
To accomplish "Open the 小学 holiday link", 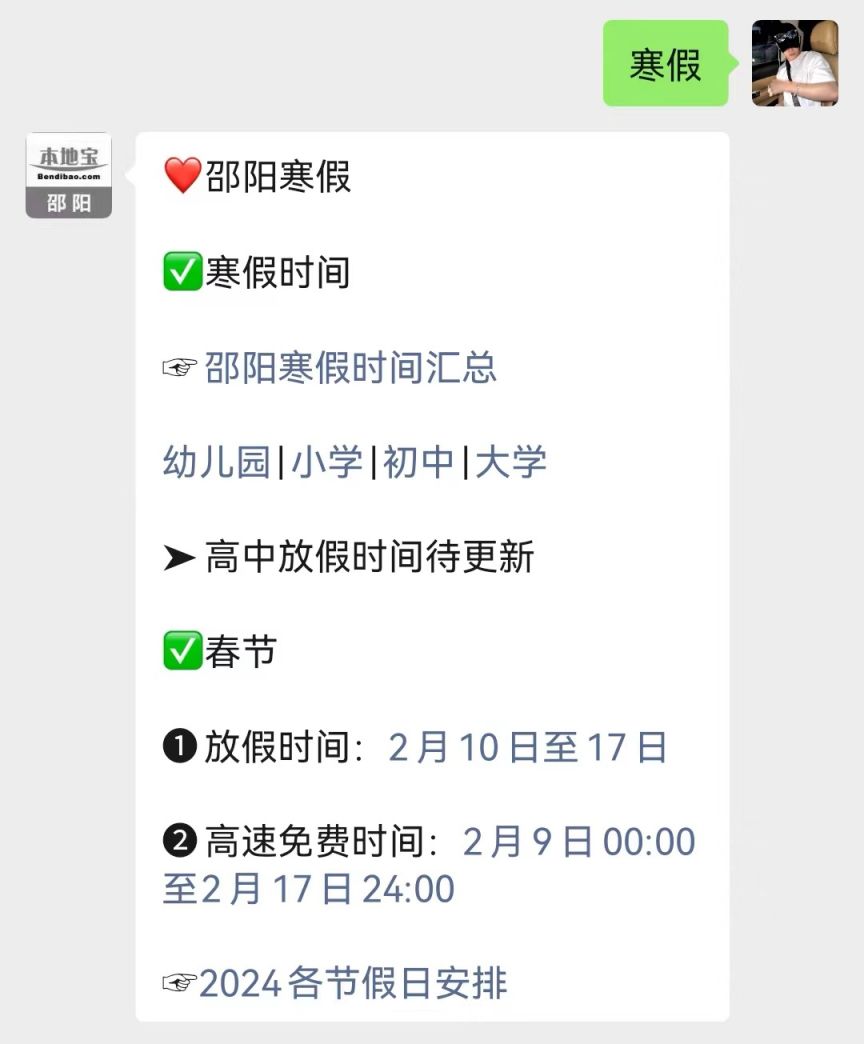I will [x=327, y=462].
